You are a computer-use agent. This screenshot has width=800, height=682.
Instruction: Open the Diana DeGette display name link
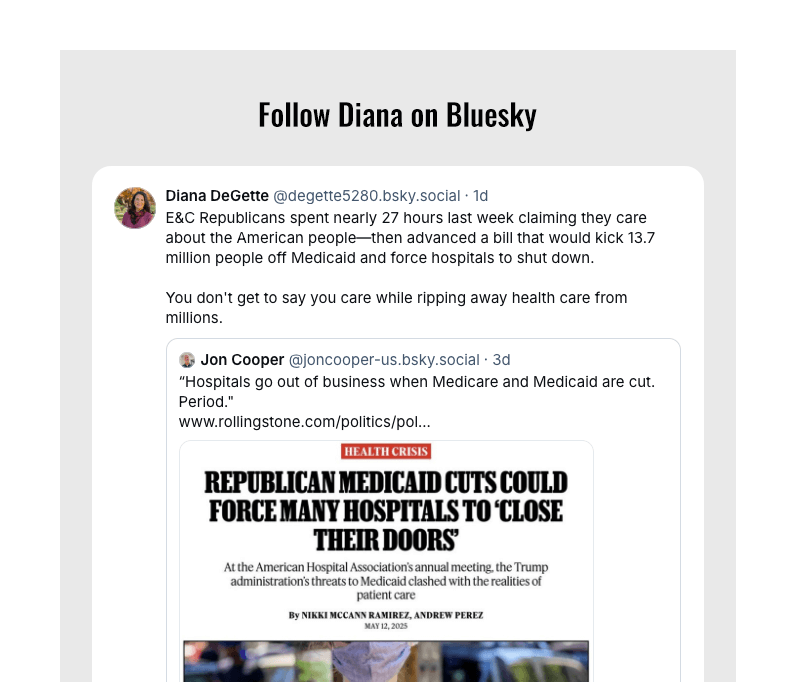217,195
